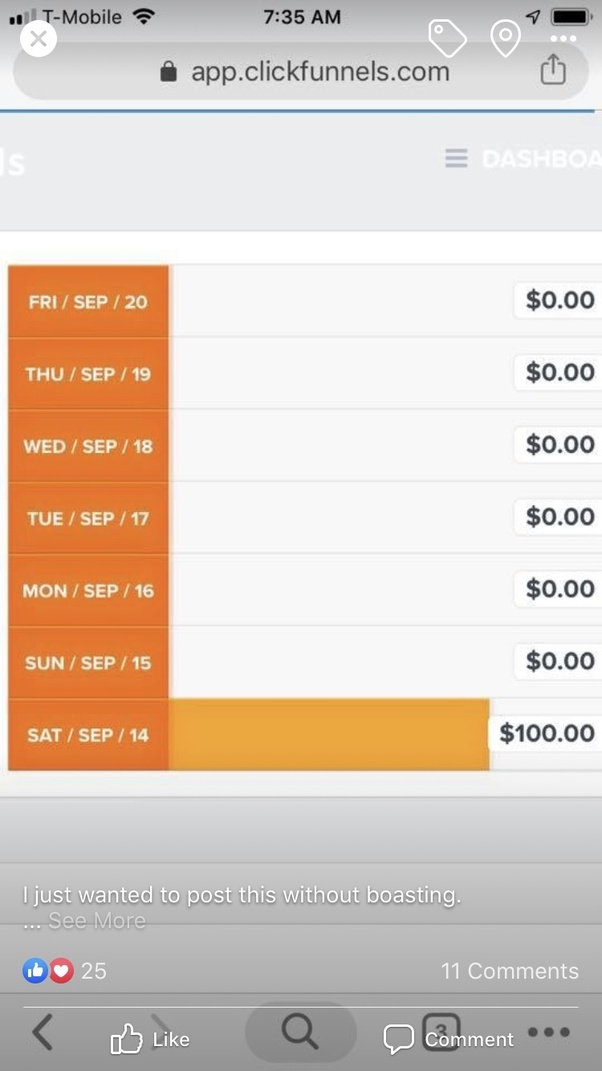View the 11 Comments
602x1071 pixels.
[509, 971]
